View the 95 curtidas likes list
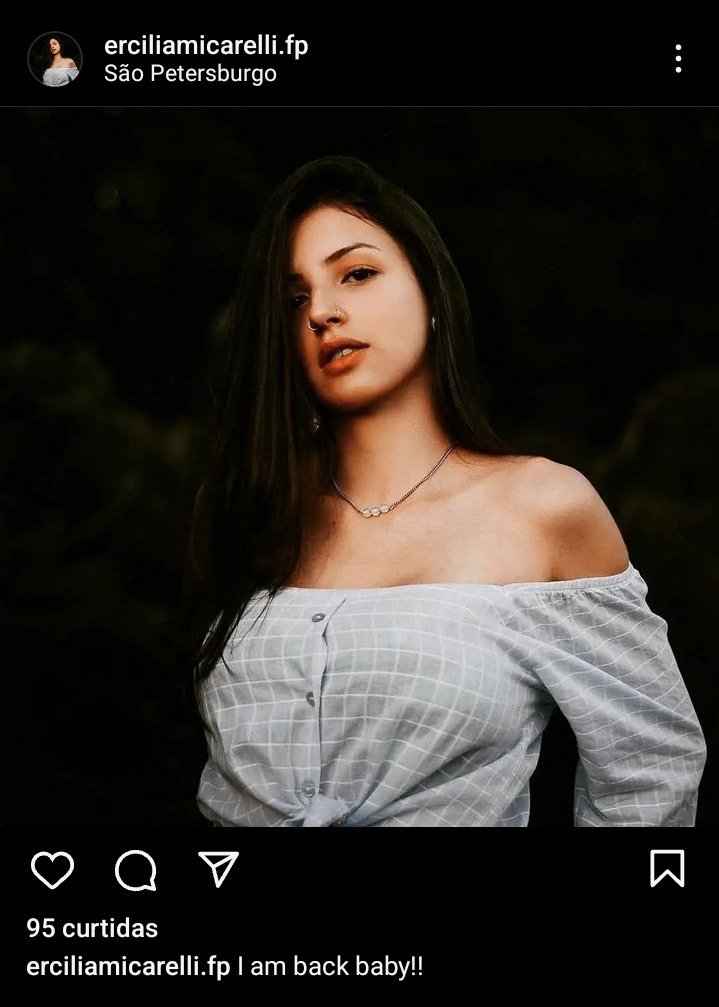 click(x=92, y=928)
